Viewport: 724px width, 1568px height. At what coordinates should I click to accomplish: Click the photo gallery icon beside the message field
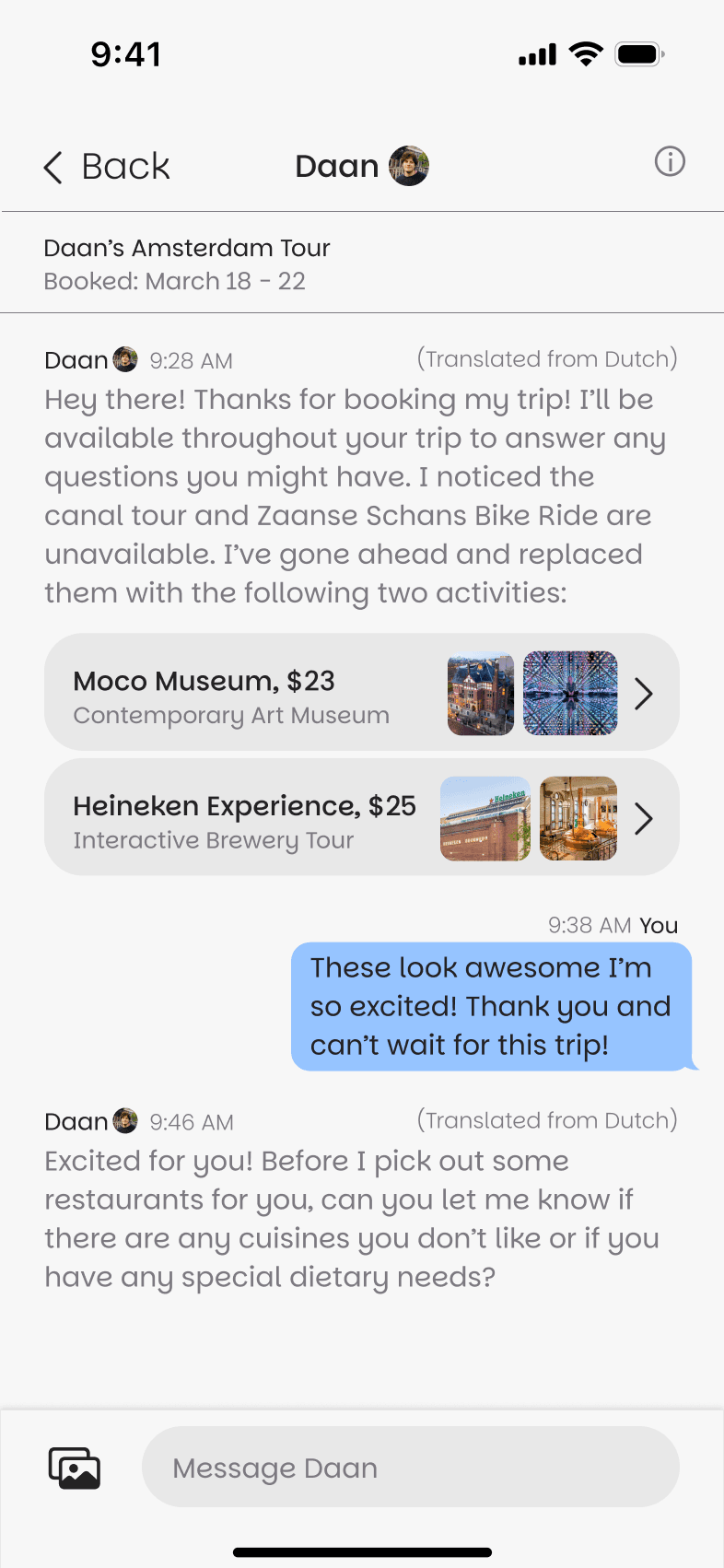tap(74, 1467)
